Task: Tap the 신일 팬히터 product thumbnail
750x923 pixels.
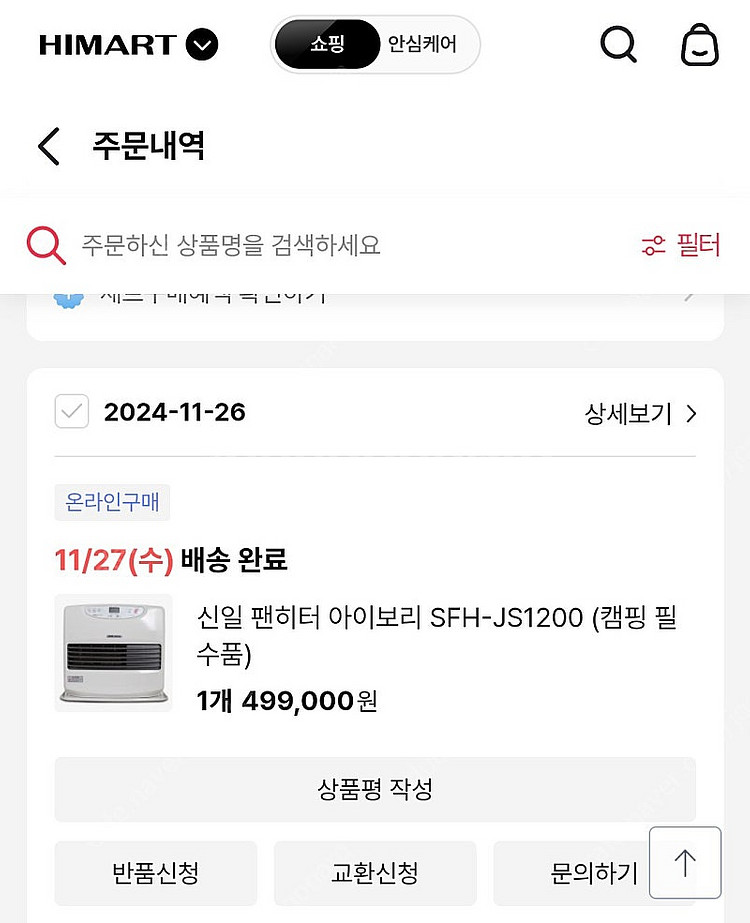Action: (x=113, y=652)
